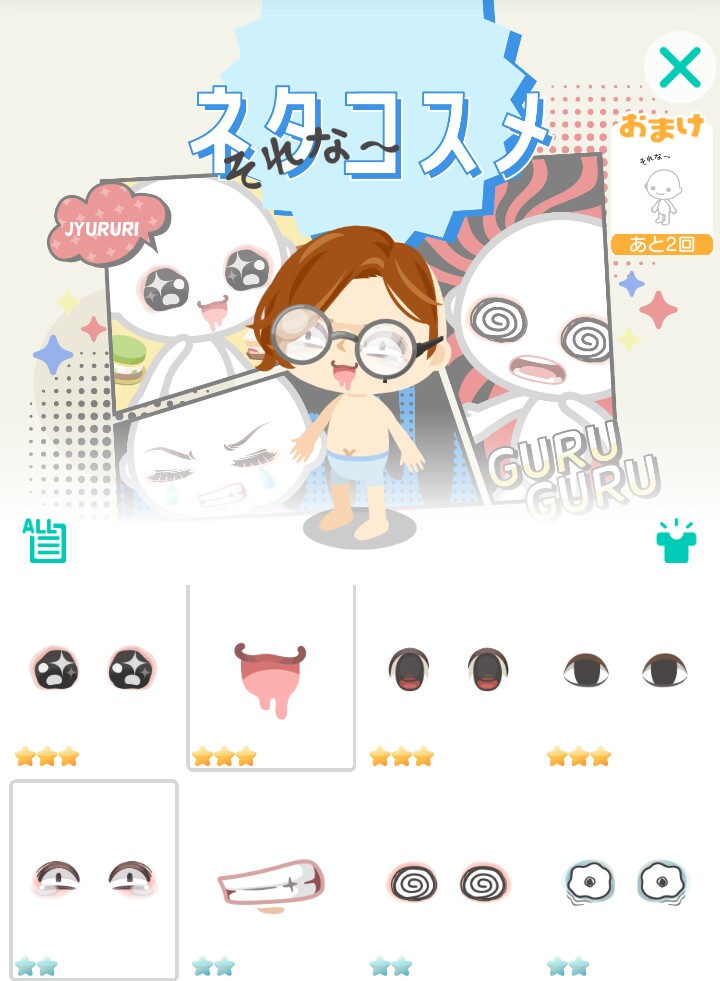The image size is (720, 981).
Task: Select the spiral guru guru eyes
Action: pyautogui.click(x=448, y=882)
